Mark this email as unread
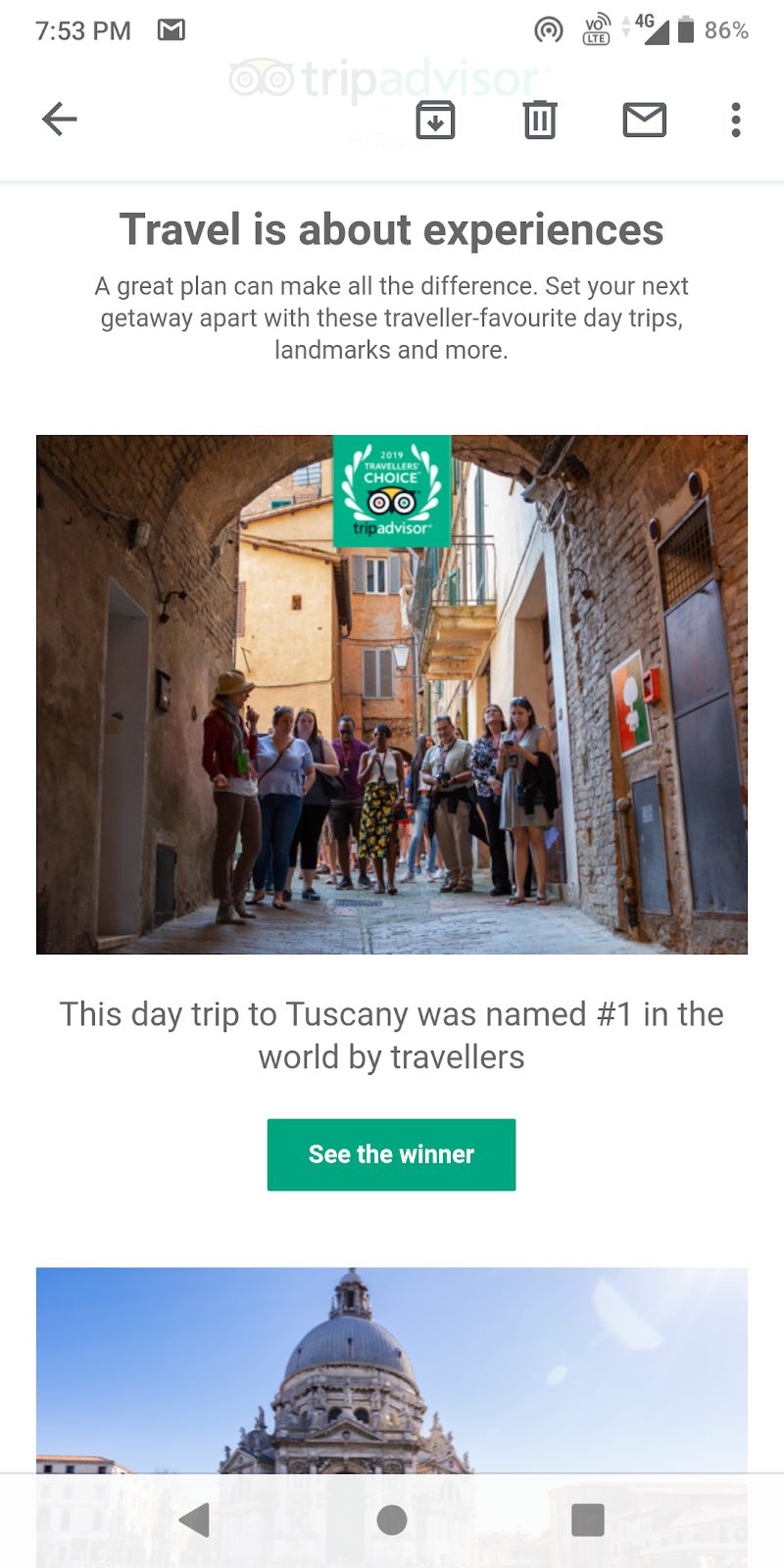The height and width of the screenshot is (1568, 784). coord(644,120)
